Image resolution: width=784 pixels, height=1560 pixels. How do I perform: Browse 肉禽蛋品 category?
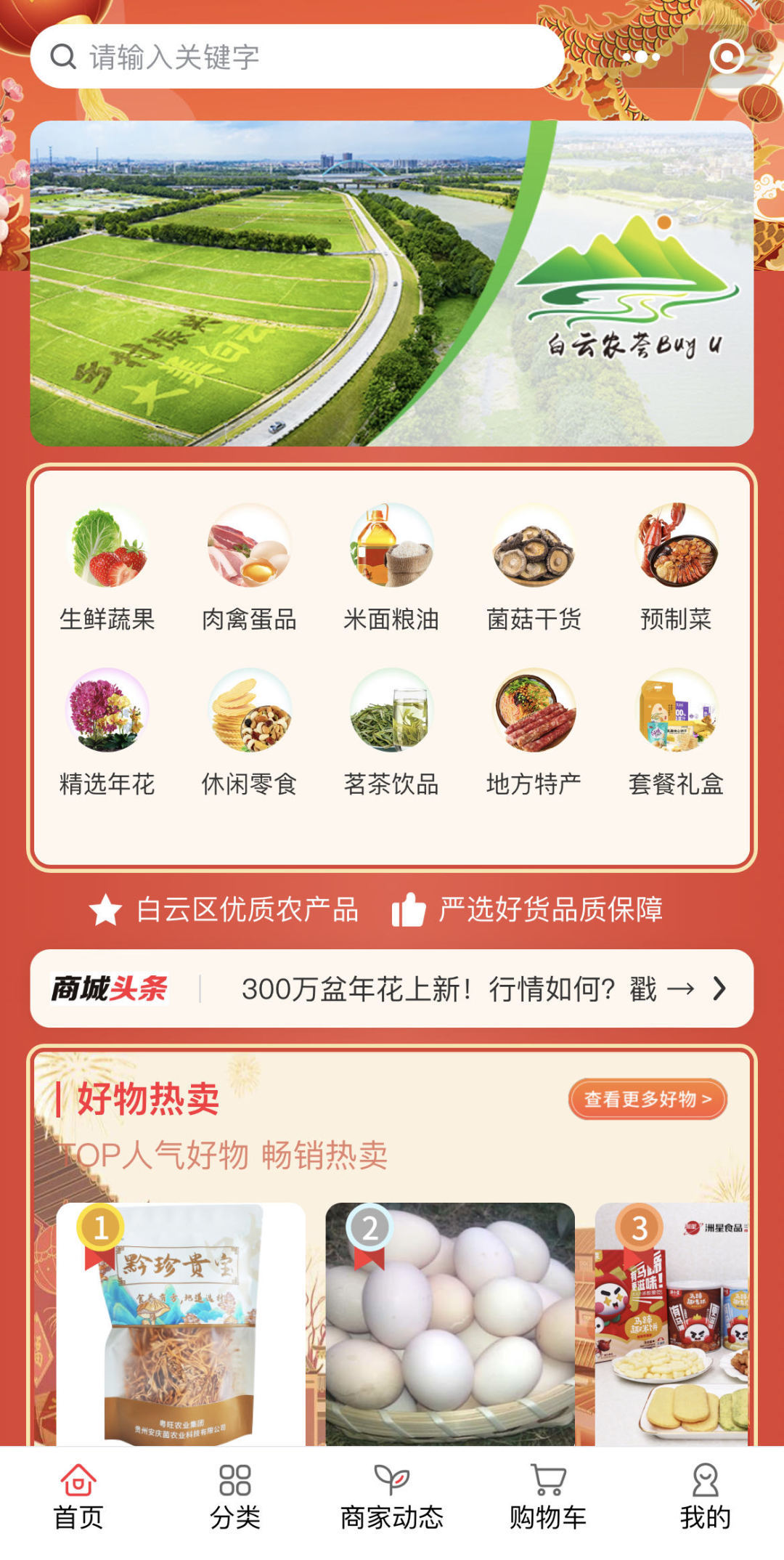click(x=249, y=568)
